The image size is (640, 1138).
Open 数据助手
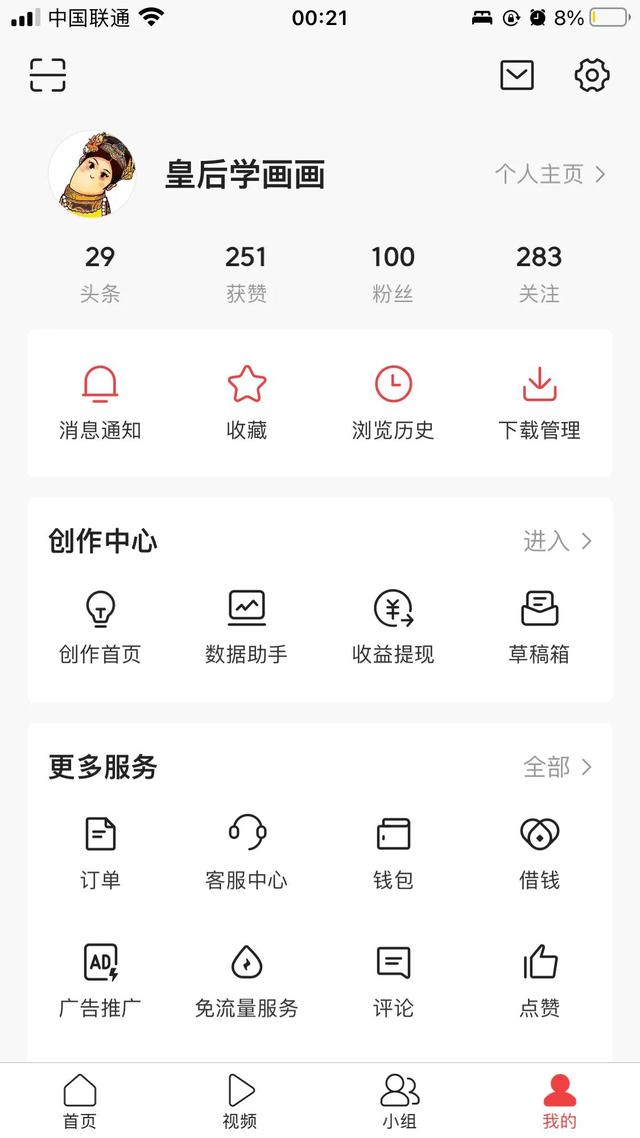pos(247,628)
